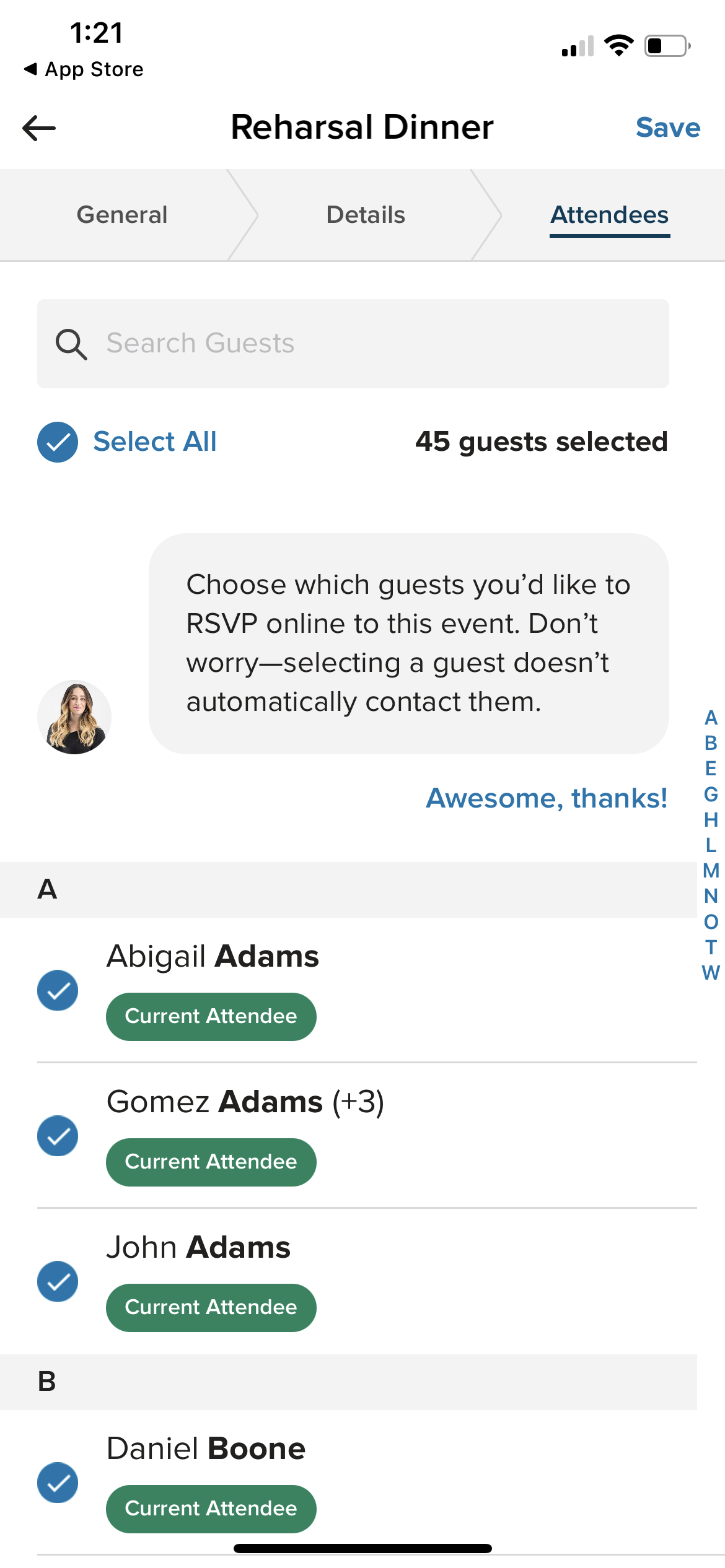Open the Attendees tab
The image size is (725, 1568).
tap(609, 215)
